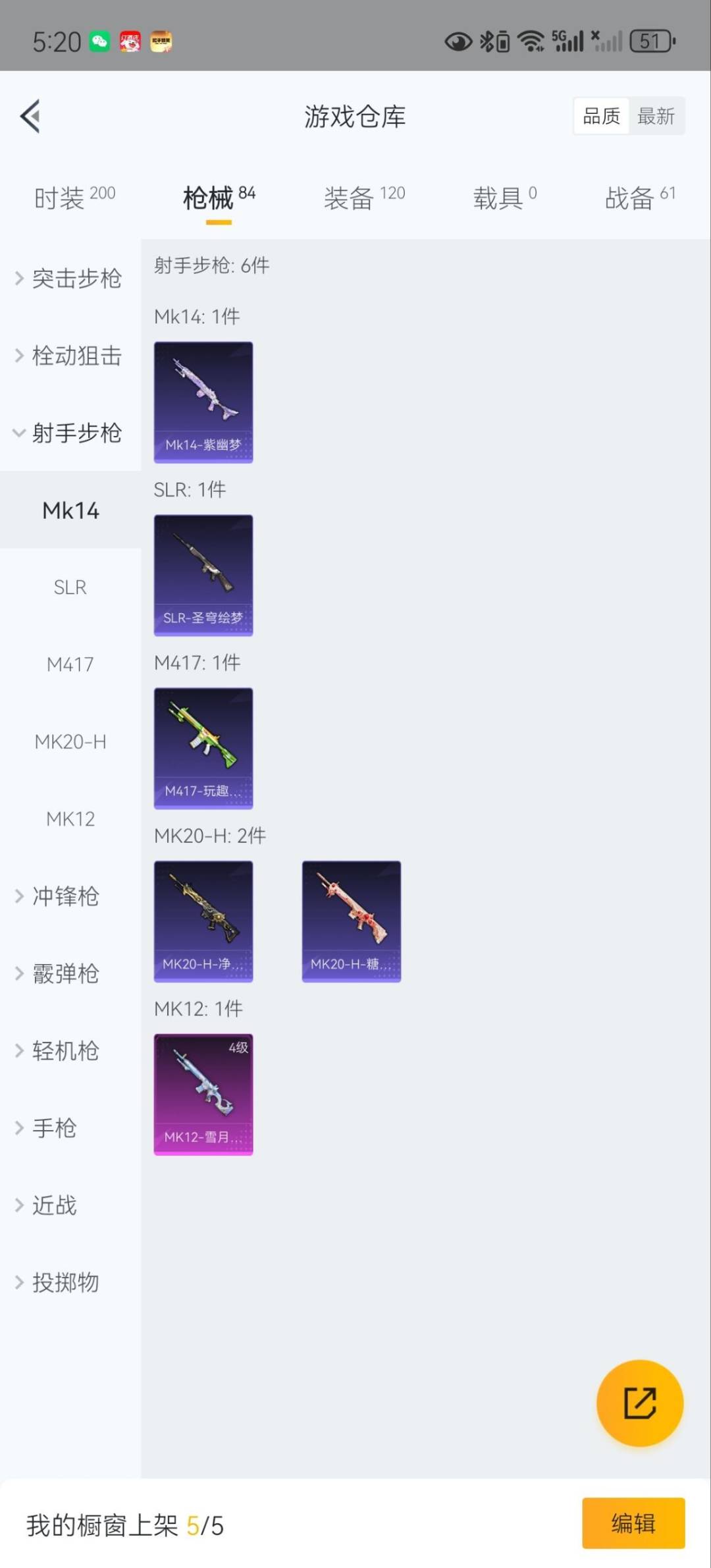The image size is (711, 1568).
Task: View the SLR-圣穹绘梦 skin
Action: click(x=203, y=576)
